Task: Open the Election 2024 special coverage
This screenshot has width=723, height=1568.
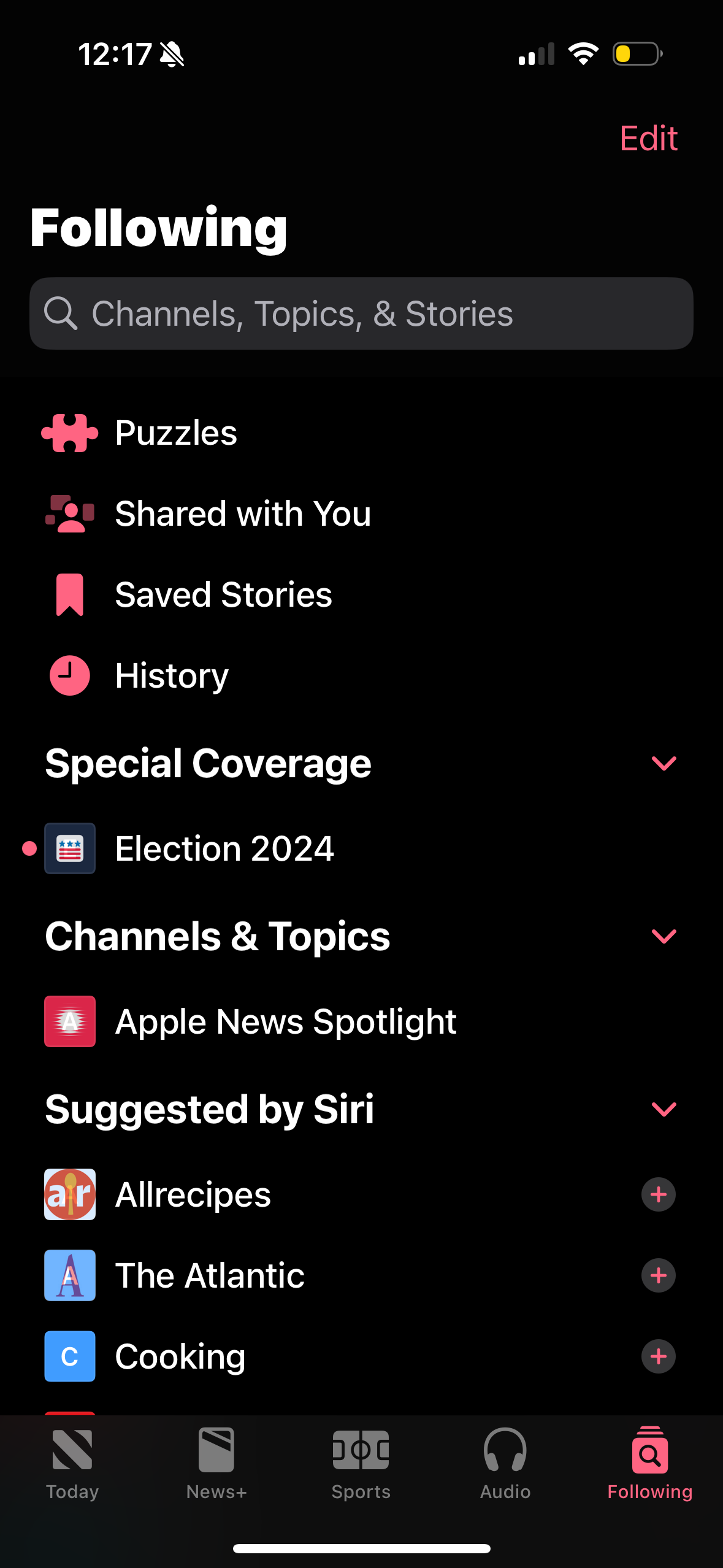Action: click(224, 848)
